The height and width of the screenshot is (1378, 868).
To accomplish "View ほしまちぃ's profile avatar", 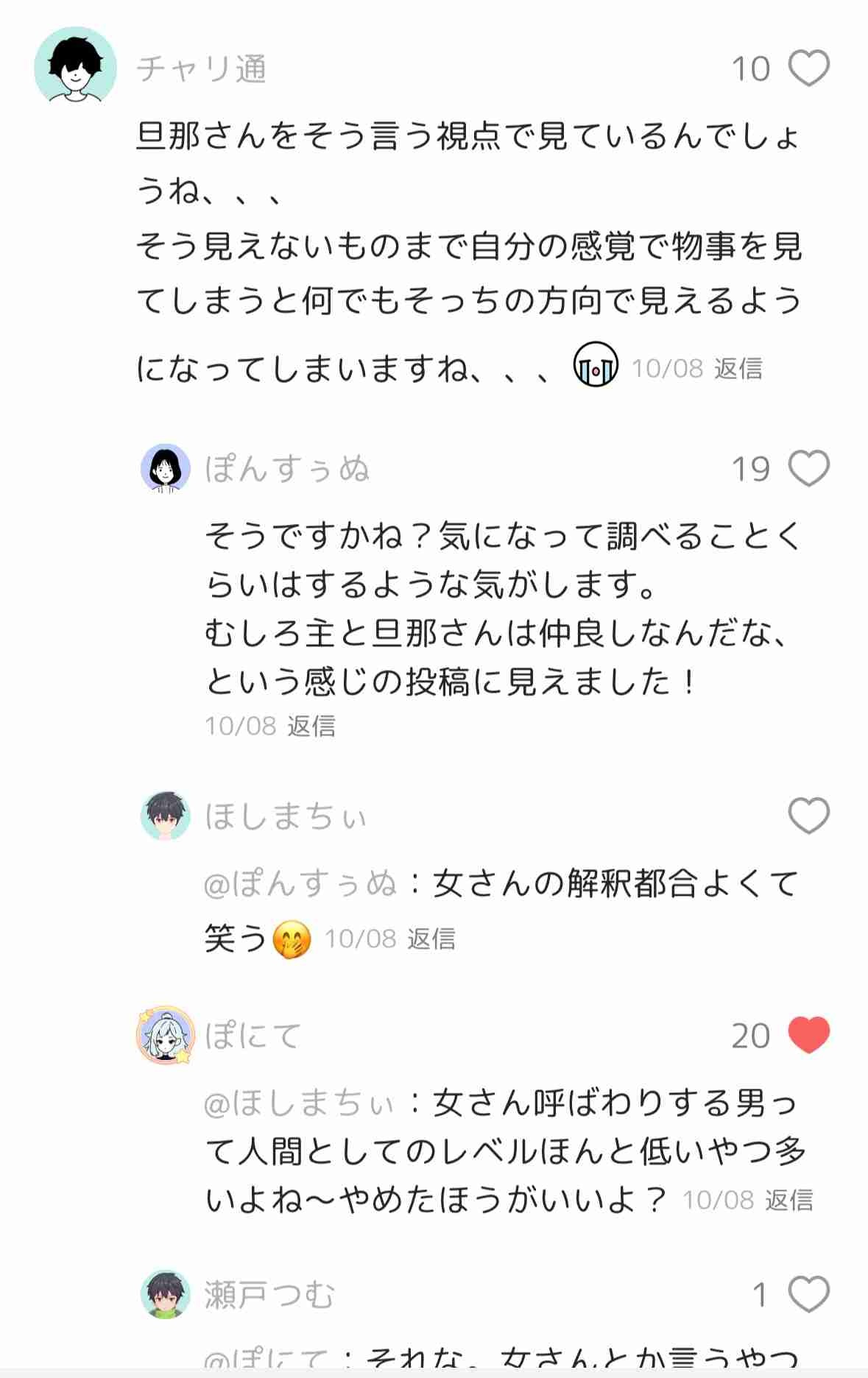I will pos(166,816).
